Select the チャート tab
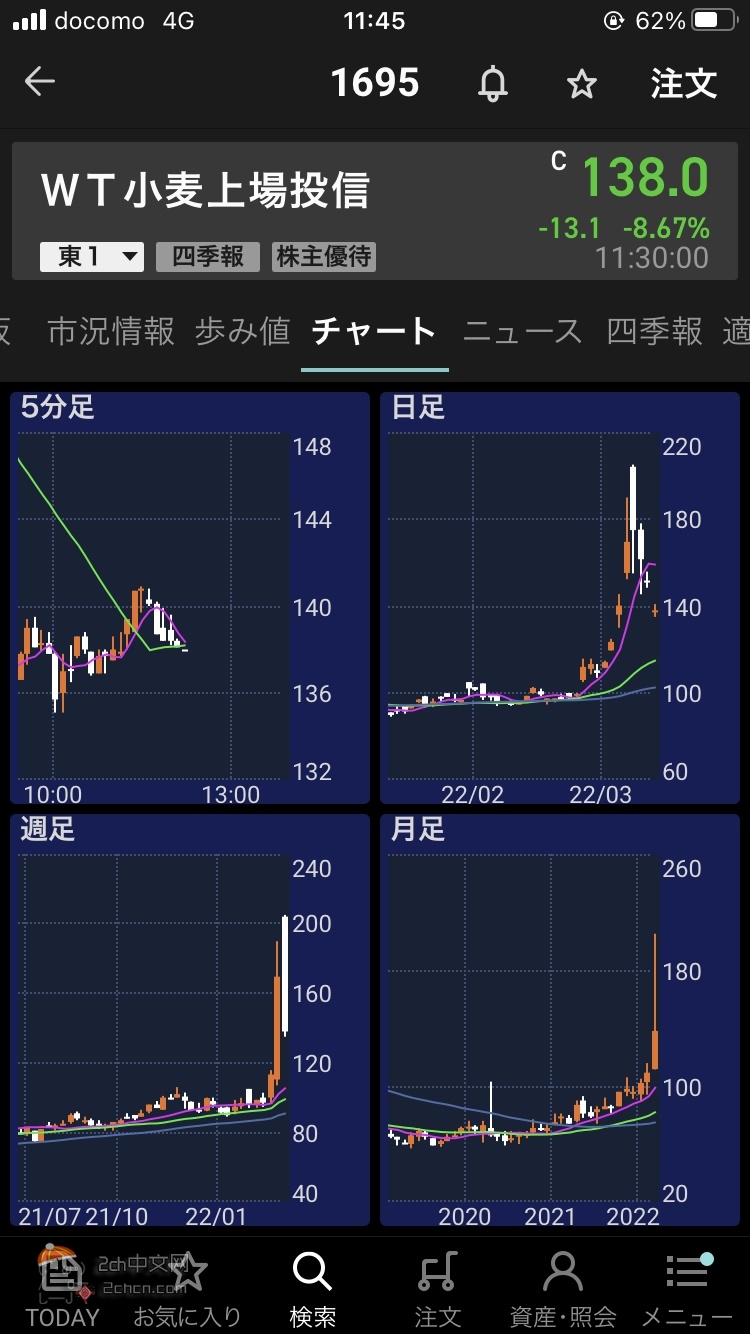750x1334 pixels. (375, 332)
